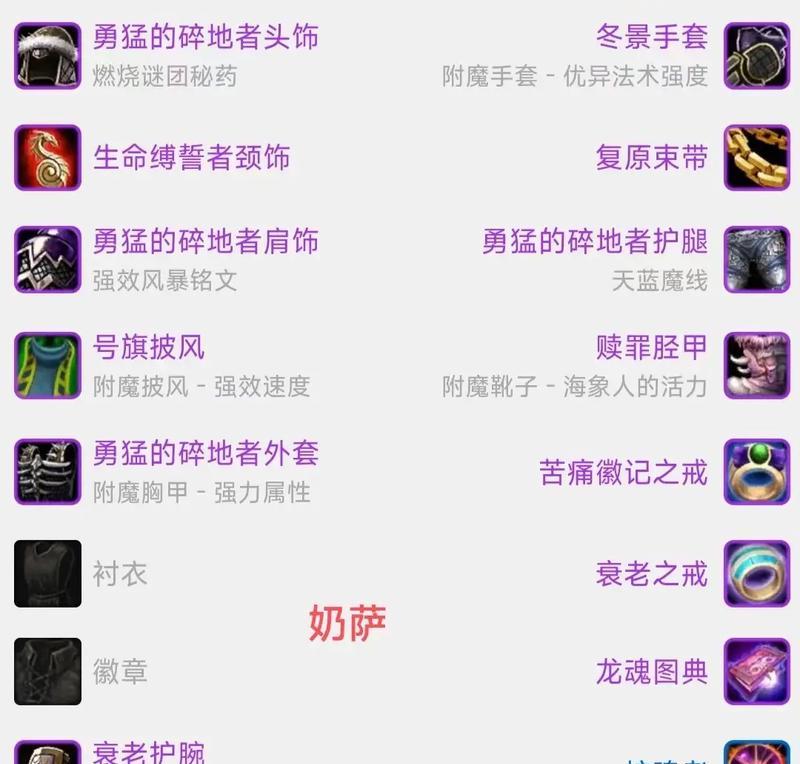Open the 赎罪胫甲 boots item

[651, 348]
